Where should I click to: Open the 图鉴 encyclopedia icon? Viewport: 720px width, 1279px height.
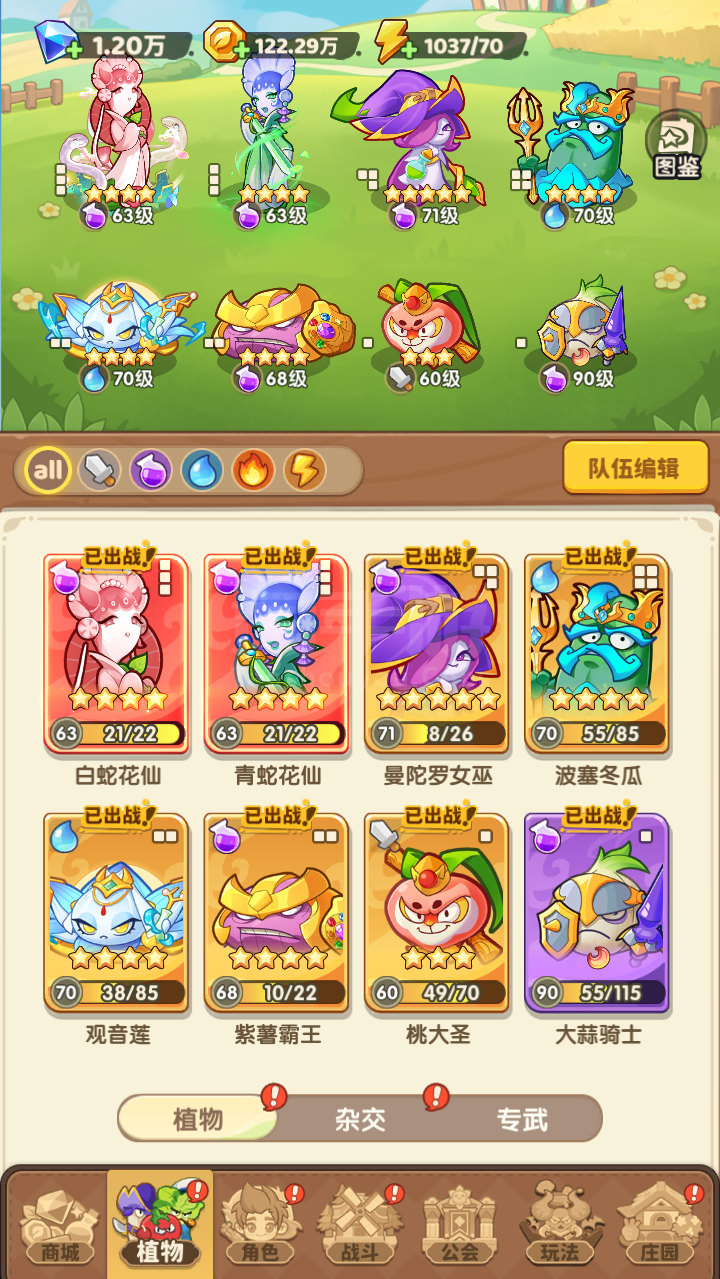pos(677,146)
